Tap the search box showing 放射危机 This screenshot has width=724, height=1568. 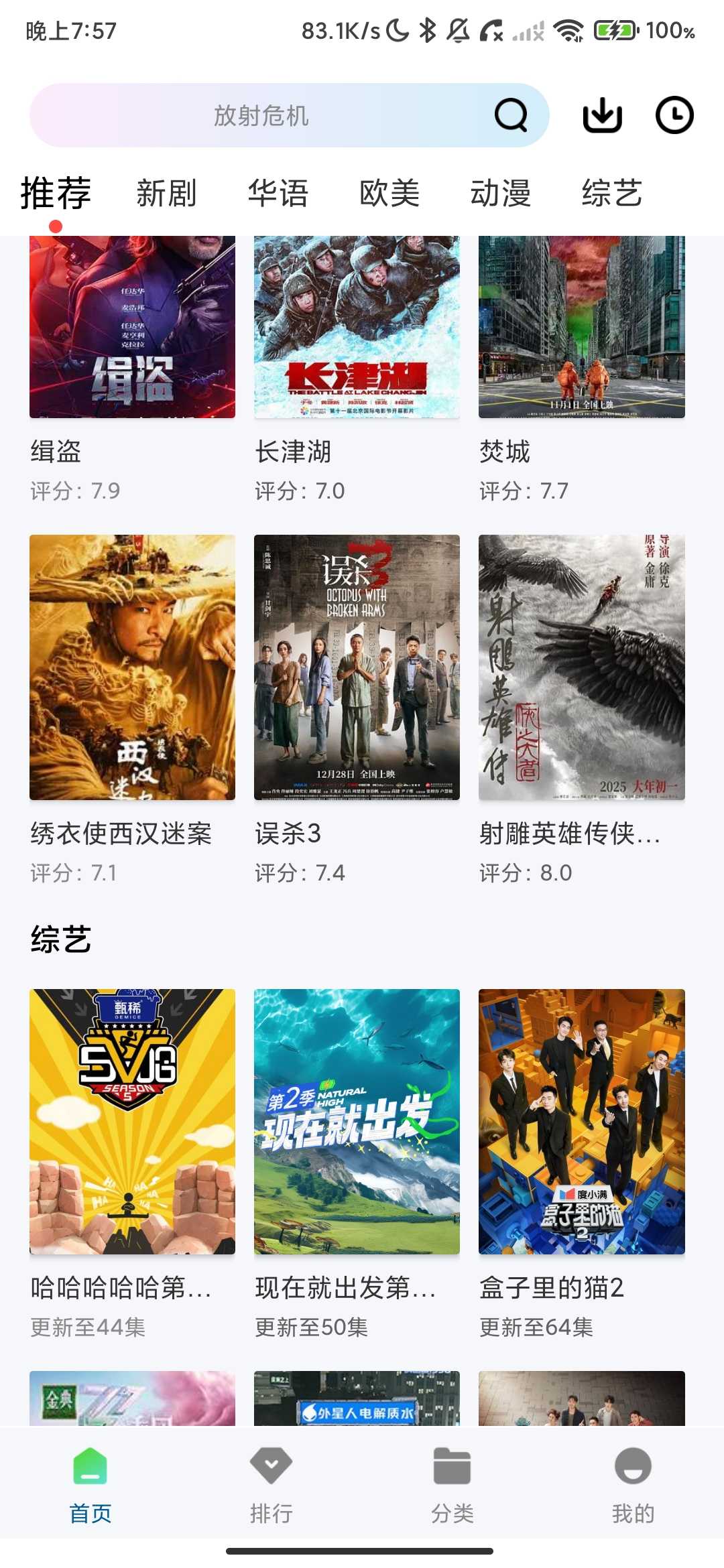tap(261, 115)
